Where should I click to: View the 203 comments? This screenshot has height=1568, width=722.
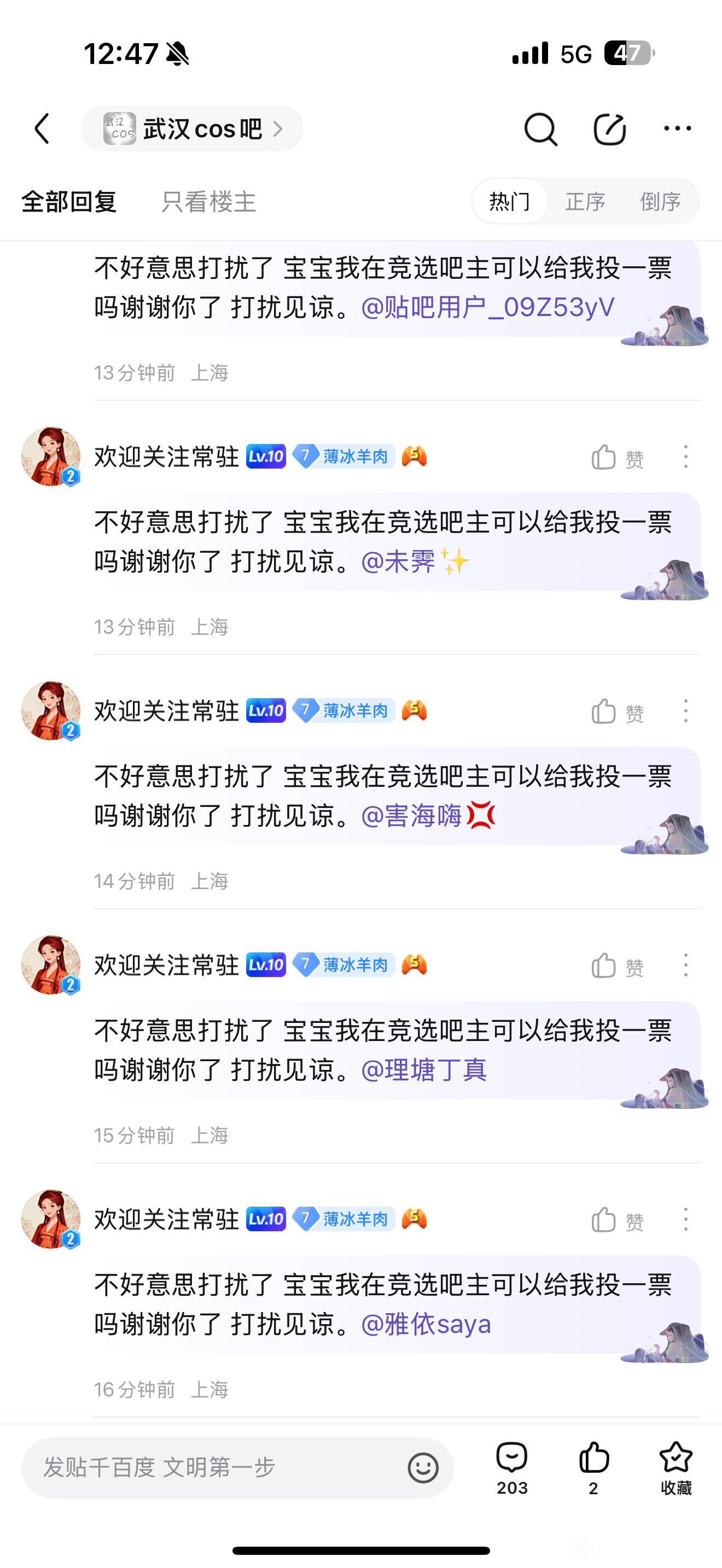pos(512,1467)
